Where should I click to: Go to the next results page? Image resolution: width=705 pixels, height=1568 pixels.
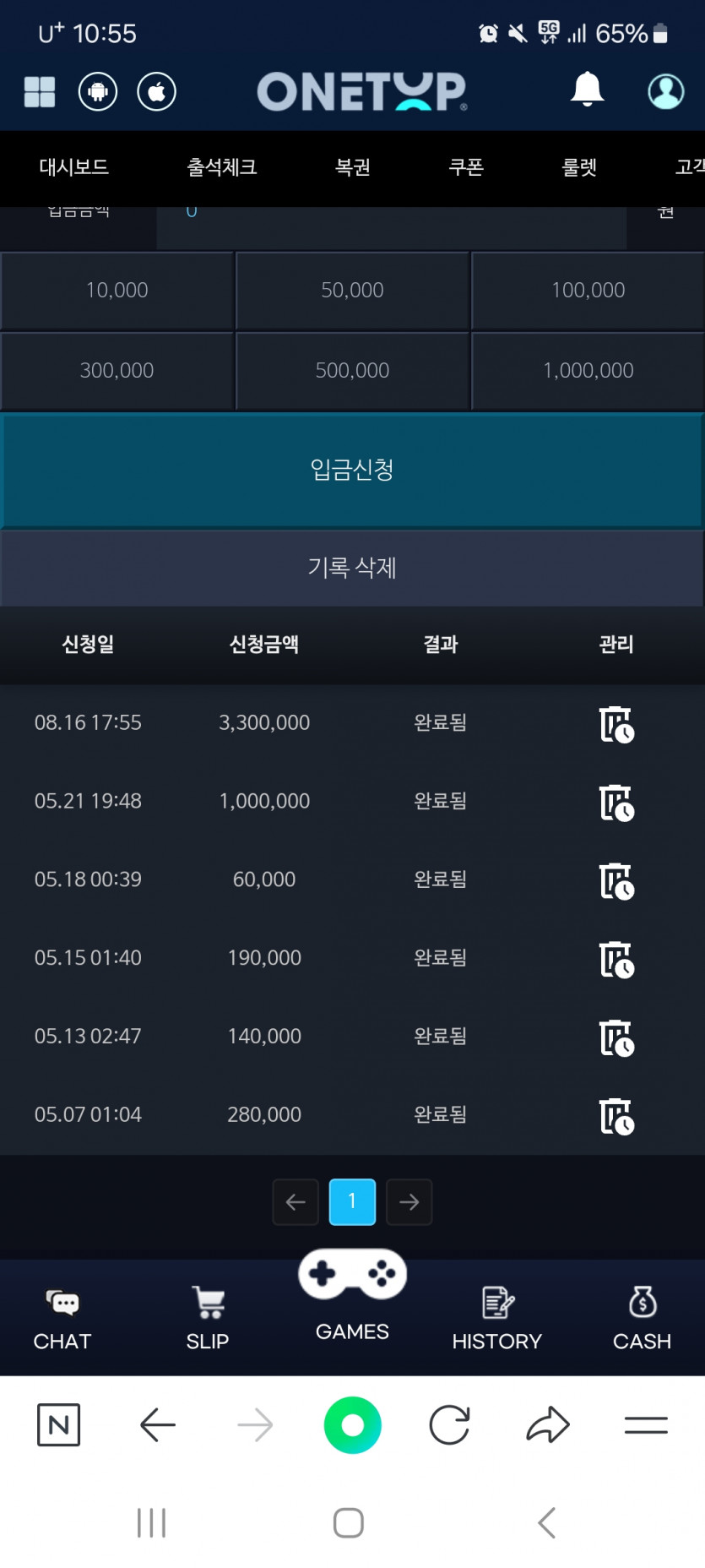click(409, 1201)
